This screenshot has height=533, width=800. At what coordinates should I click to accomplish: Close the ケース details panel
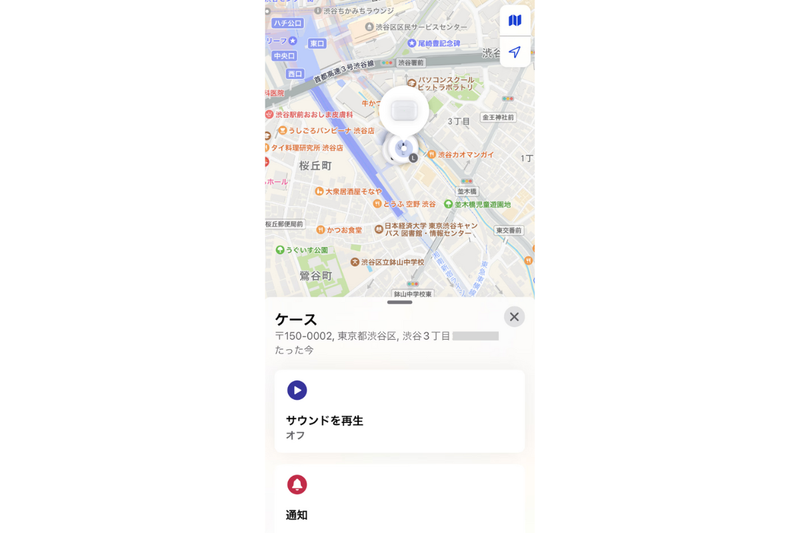tap(514, 317)
